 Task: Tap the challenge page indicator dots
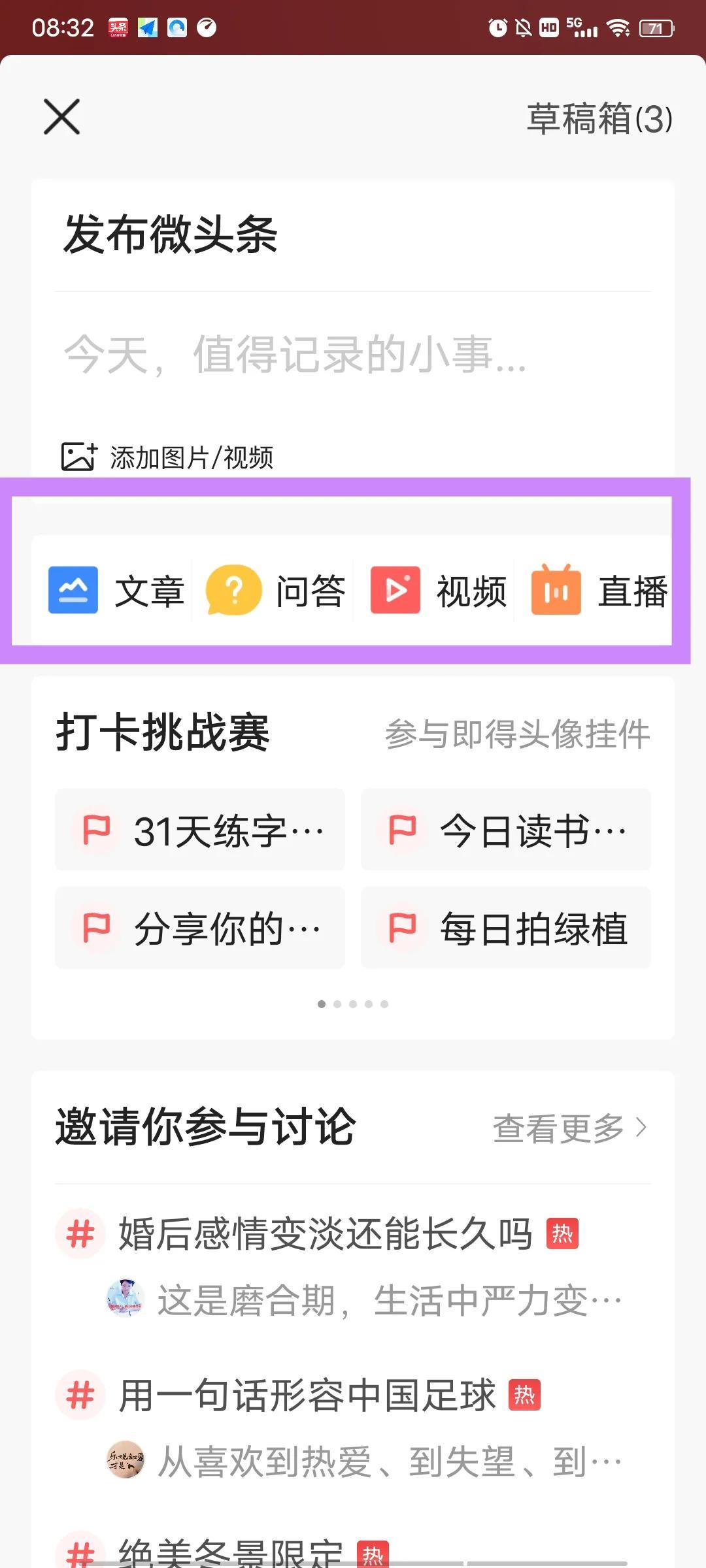coord(353,1004)
